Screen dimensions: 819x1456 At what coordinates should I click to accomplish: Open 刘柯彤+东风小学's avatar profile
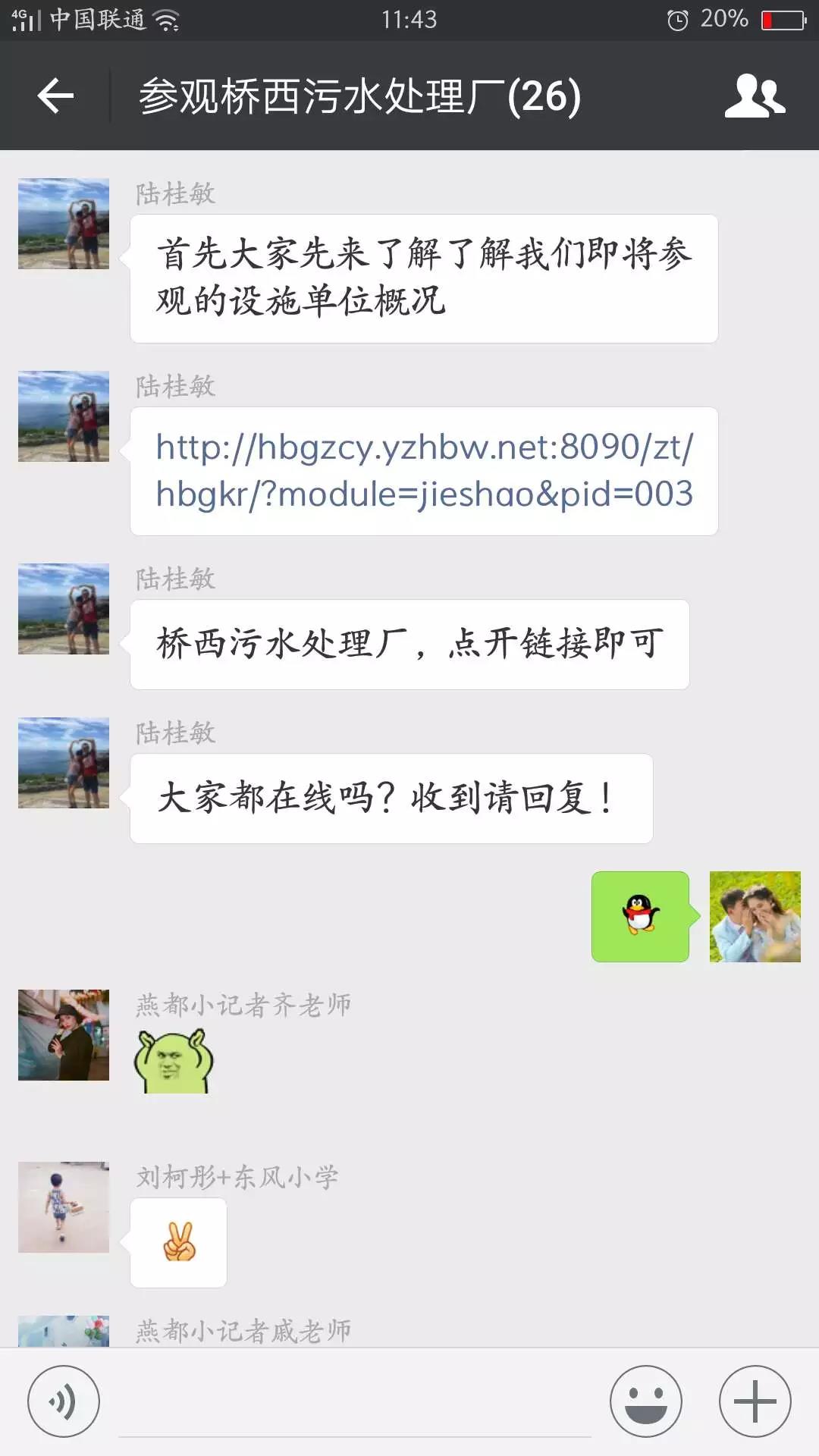tap(64, 1207)
